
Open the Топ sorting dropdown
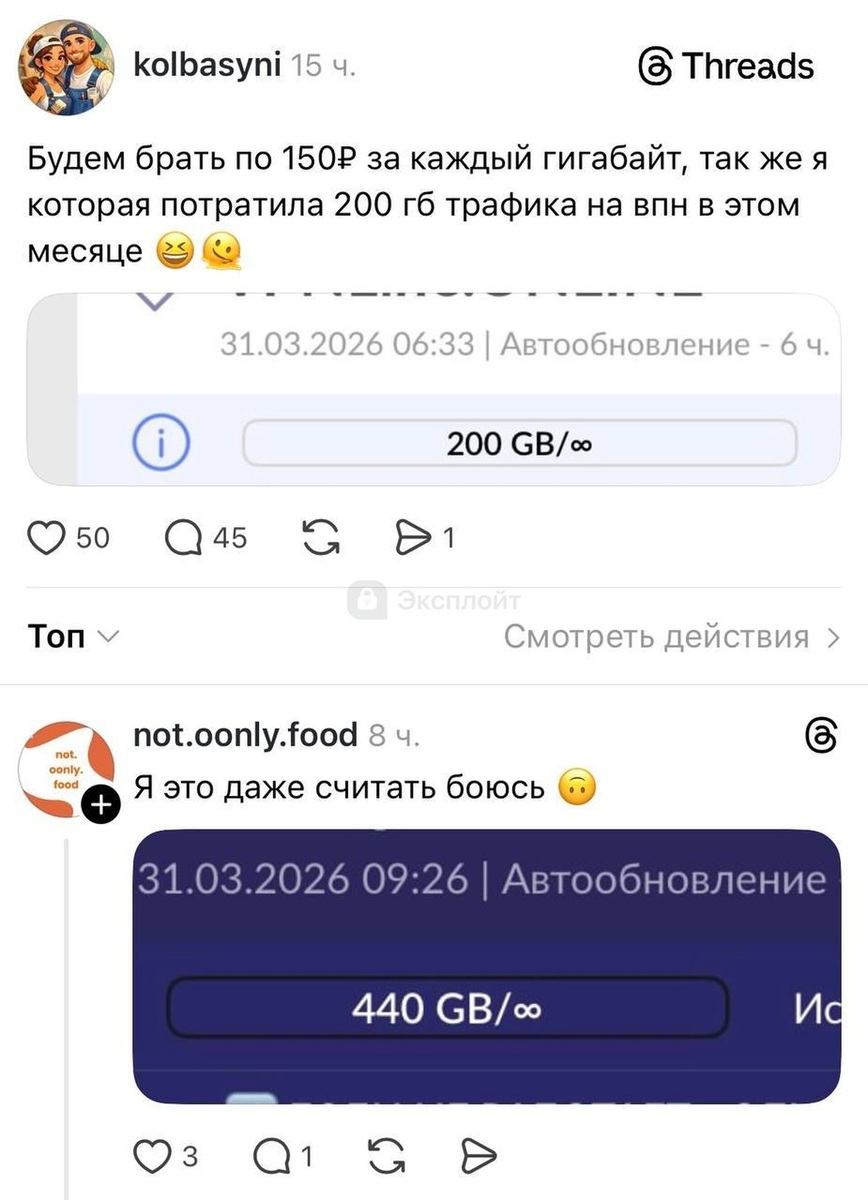pos(70,636)
